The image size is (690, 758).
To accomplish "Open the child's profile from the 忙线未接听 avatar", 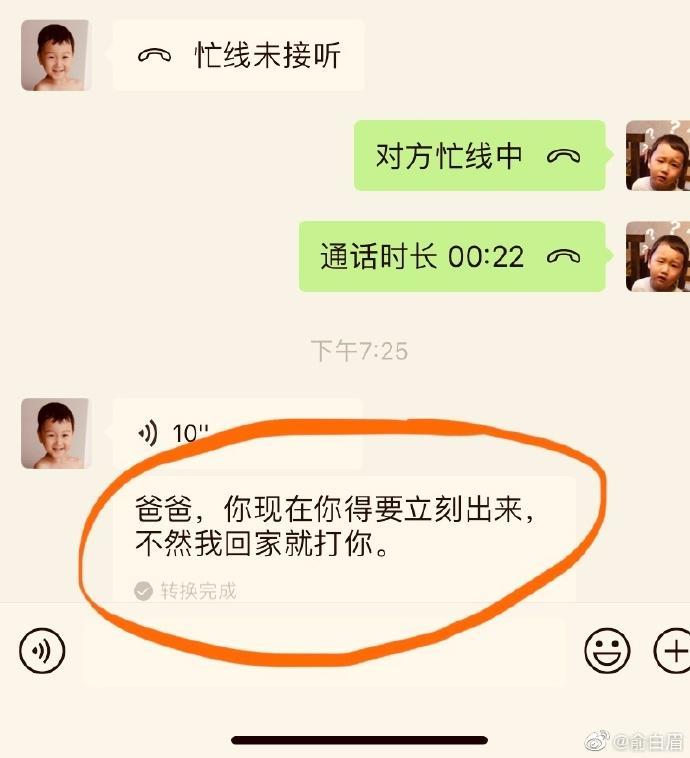I will [x=56, y=56].
